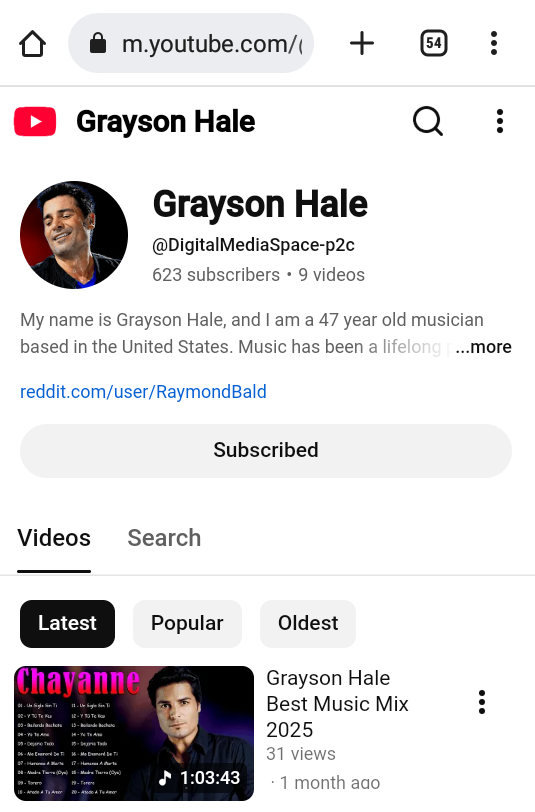Tap the Subscribed button

266,451
